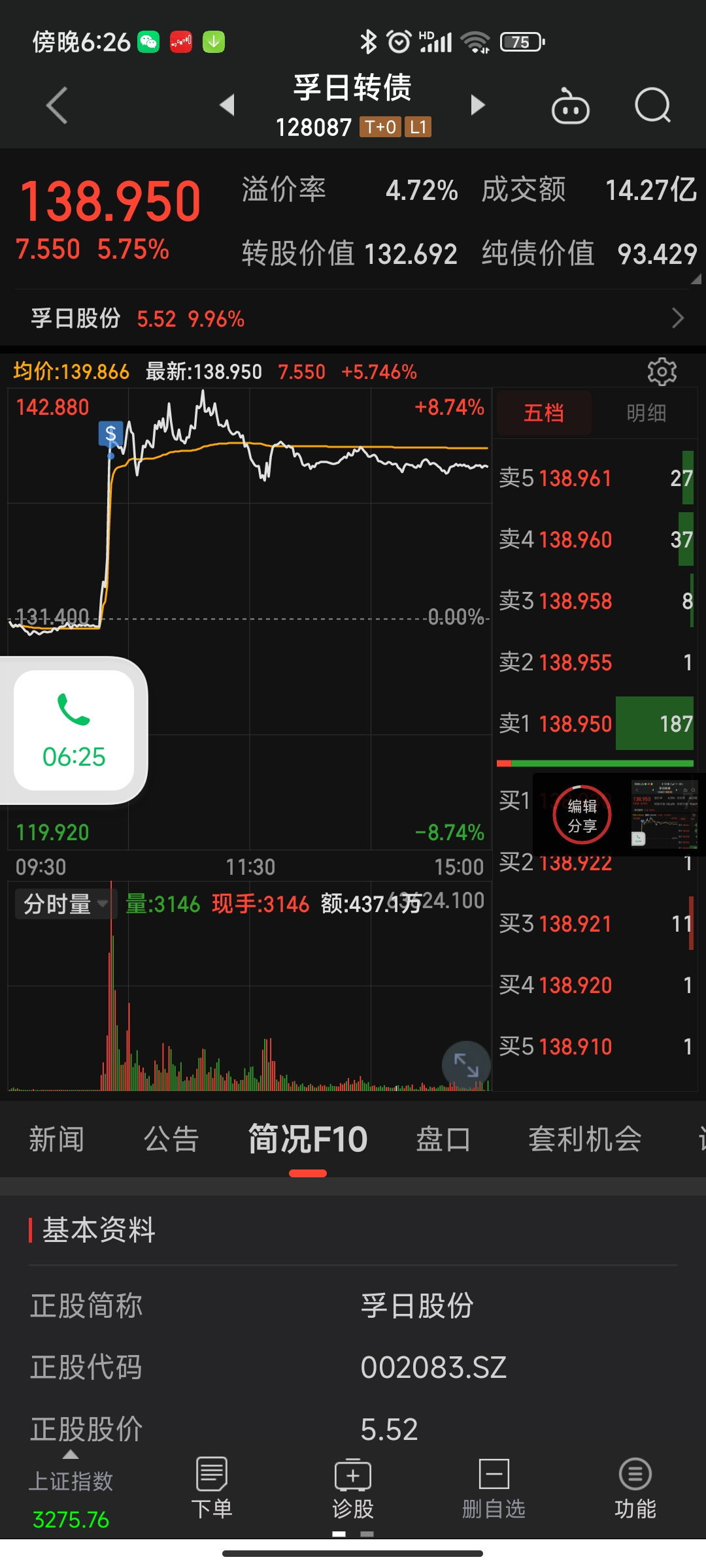Switch to the 盘口 tab

[443, 1139]
